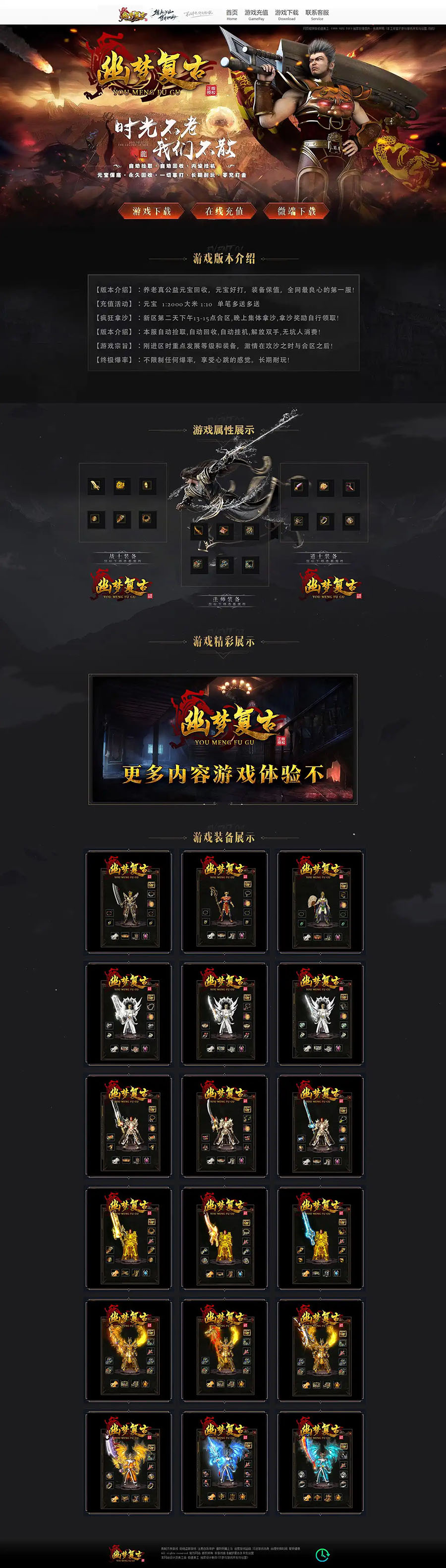Screen dimensions: 446x1568
Task: Open the 更多内容游戏体验 showcase banner
Action: [x=223, y=739]
